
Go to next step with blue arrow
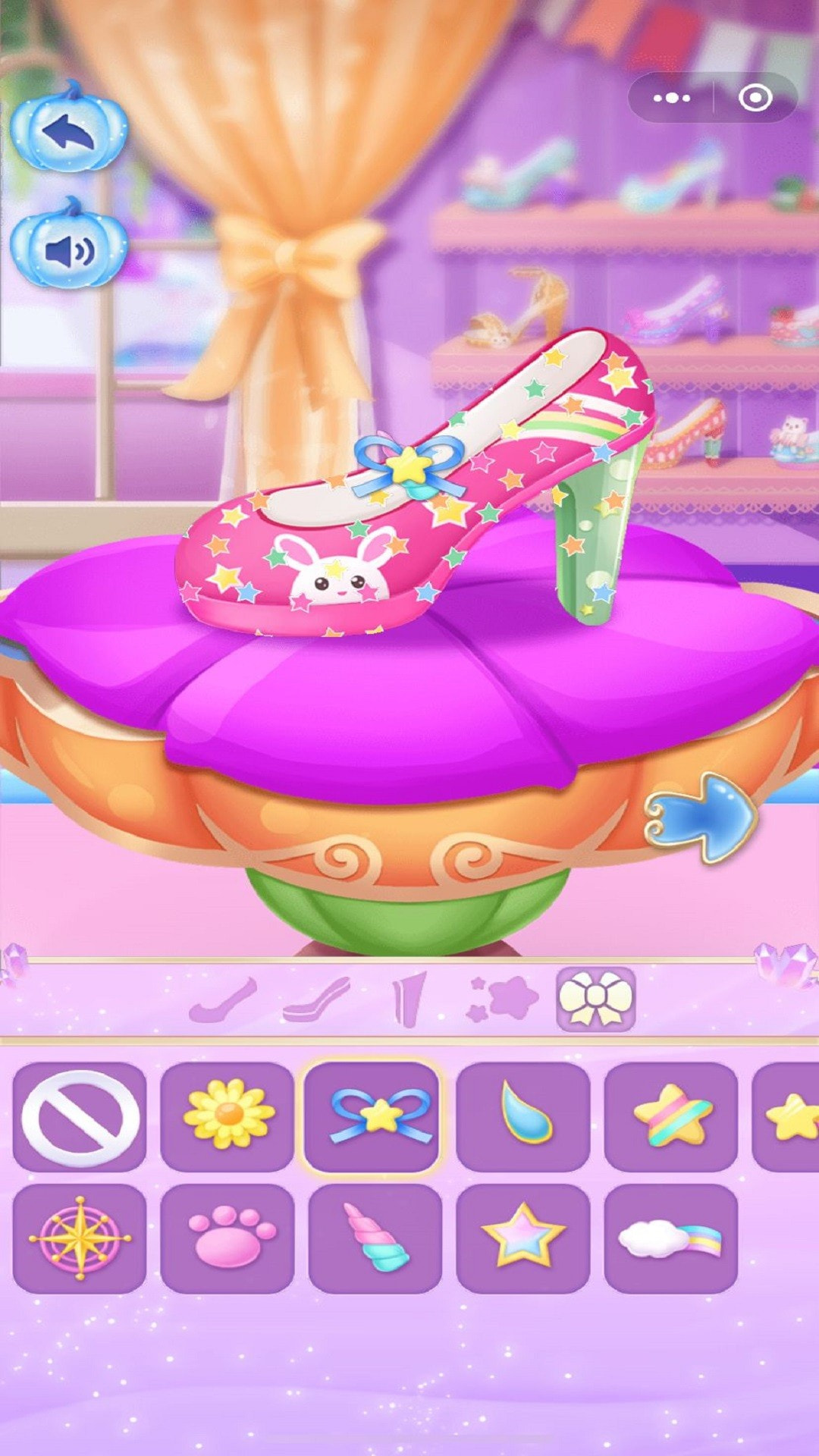click(701, 817)
